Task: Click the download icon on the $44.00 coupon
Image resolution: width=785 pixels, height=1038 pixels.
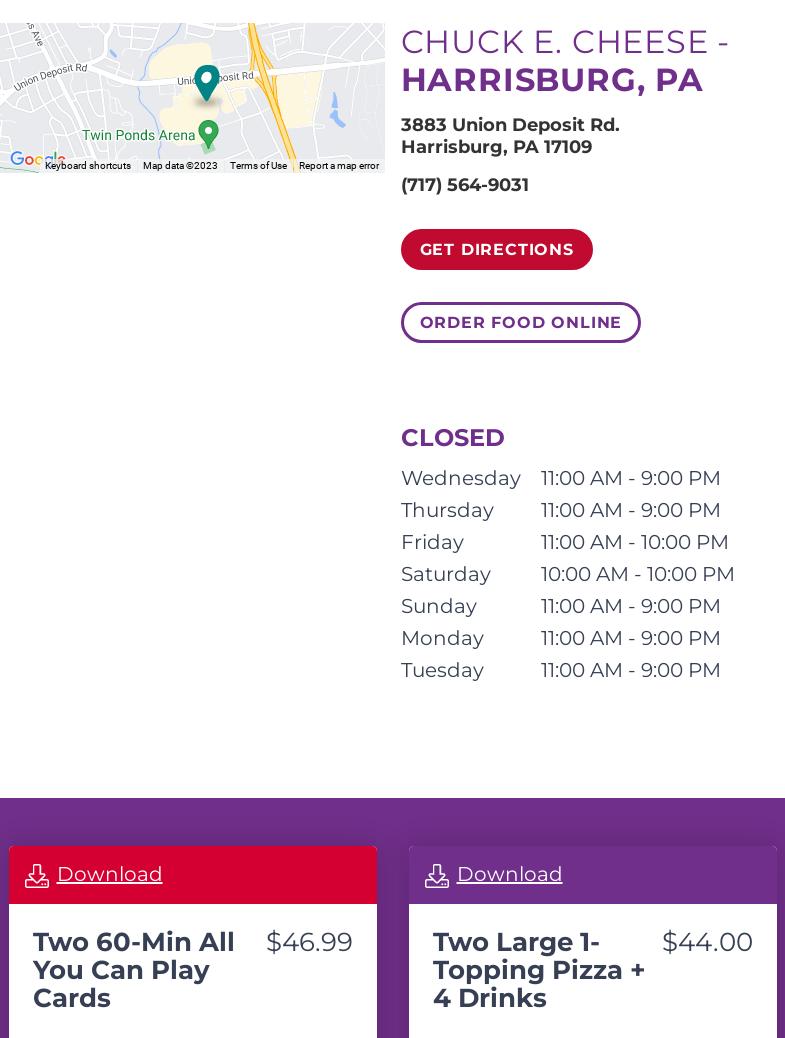Action: (x=437, y=875)
